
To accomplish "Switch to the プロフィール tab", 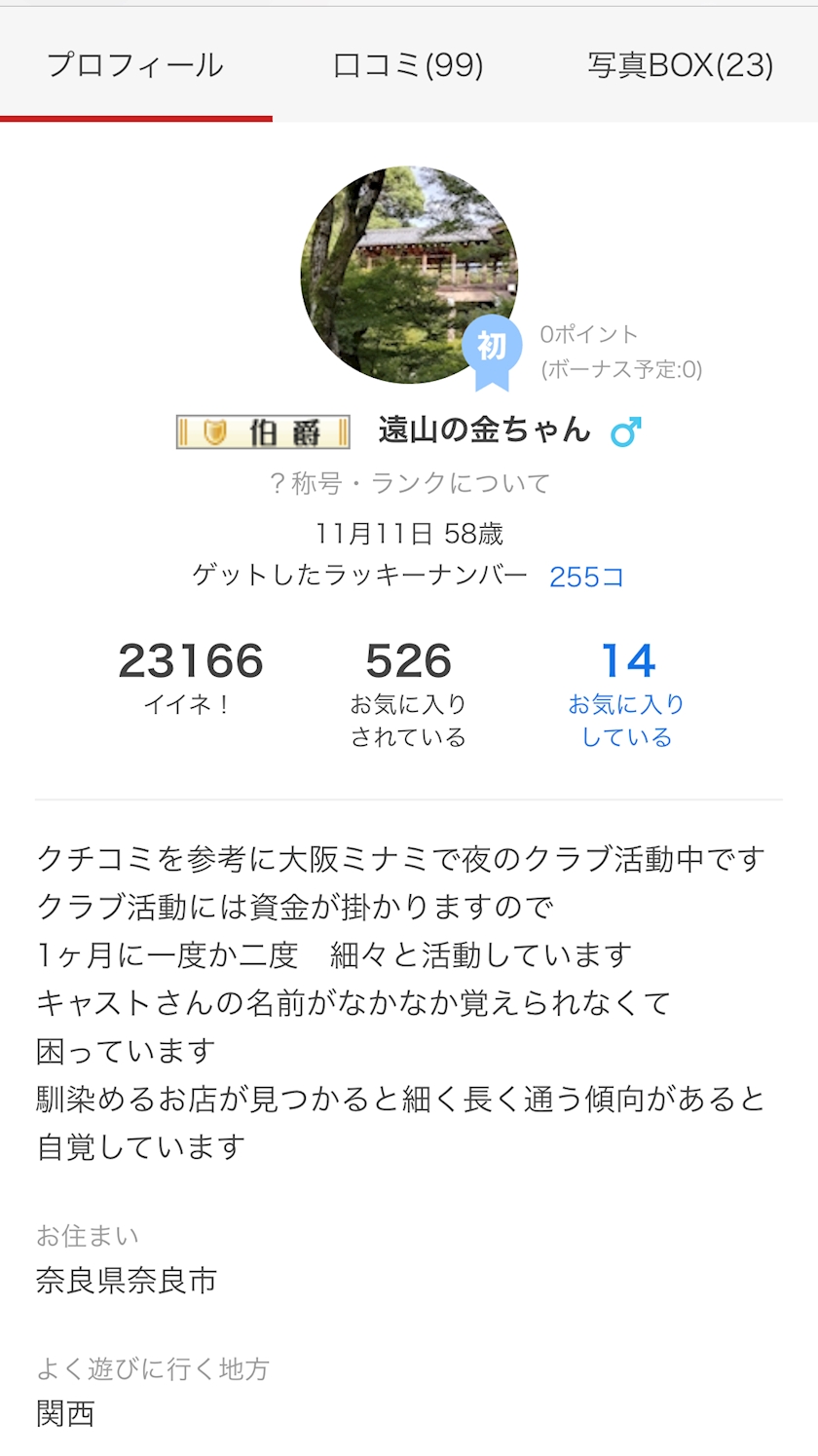I will [x=135, y=65].
